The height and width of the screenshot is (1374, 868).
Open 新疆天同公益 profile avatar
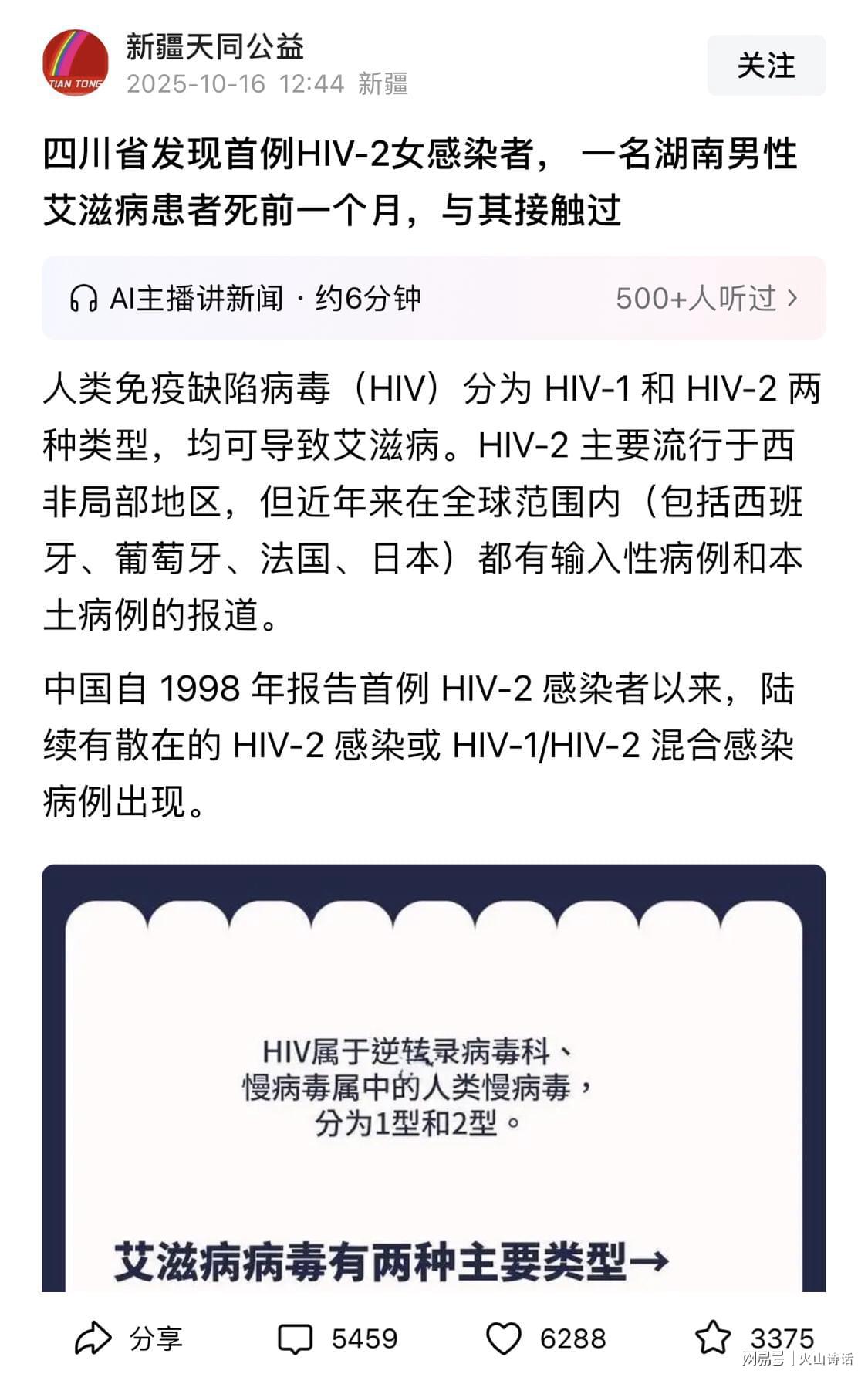75,64
